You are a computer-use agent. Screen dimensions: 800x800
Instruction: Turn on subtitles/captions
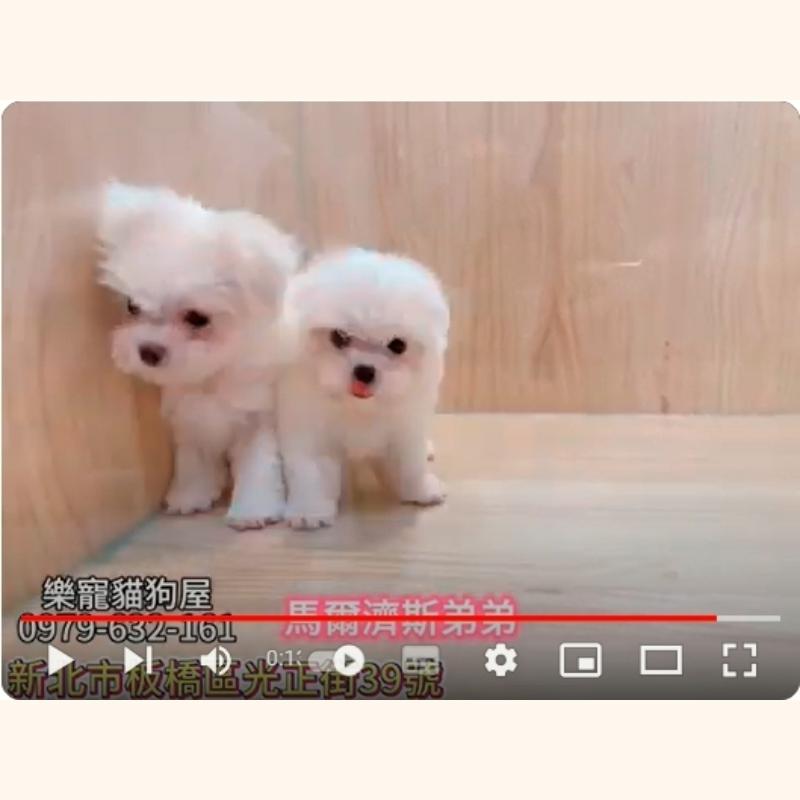[x=421, y=660]
